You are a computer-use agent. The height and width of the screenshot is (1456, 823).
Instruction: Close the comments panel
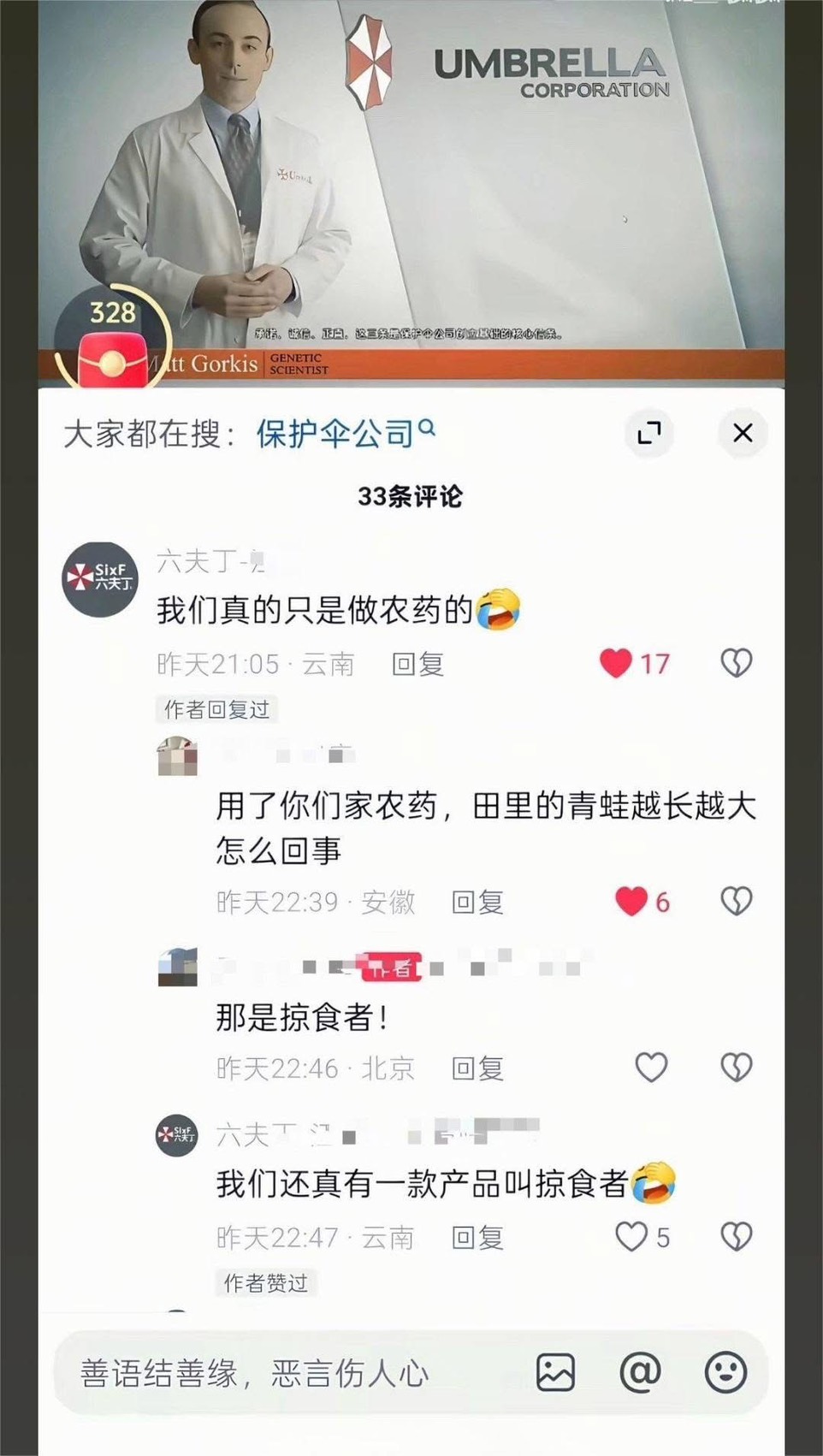point(742,433)
